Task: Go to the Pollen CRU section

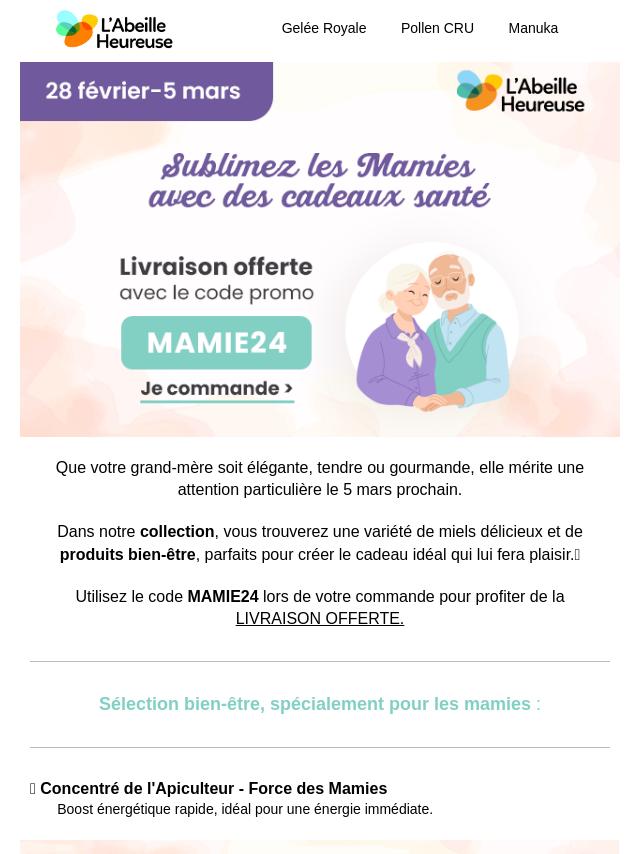Action: [x=437, y=28]
